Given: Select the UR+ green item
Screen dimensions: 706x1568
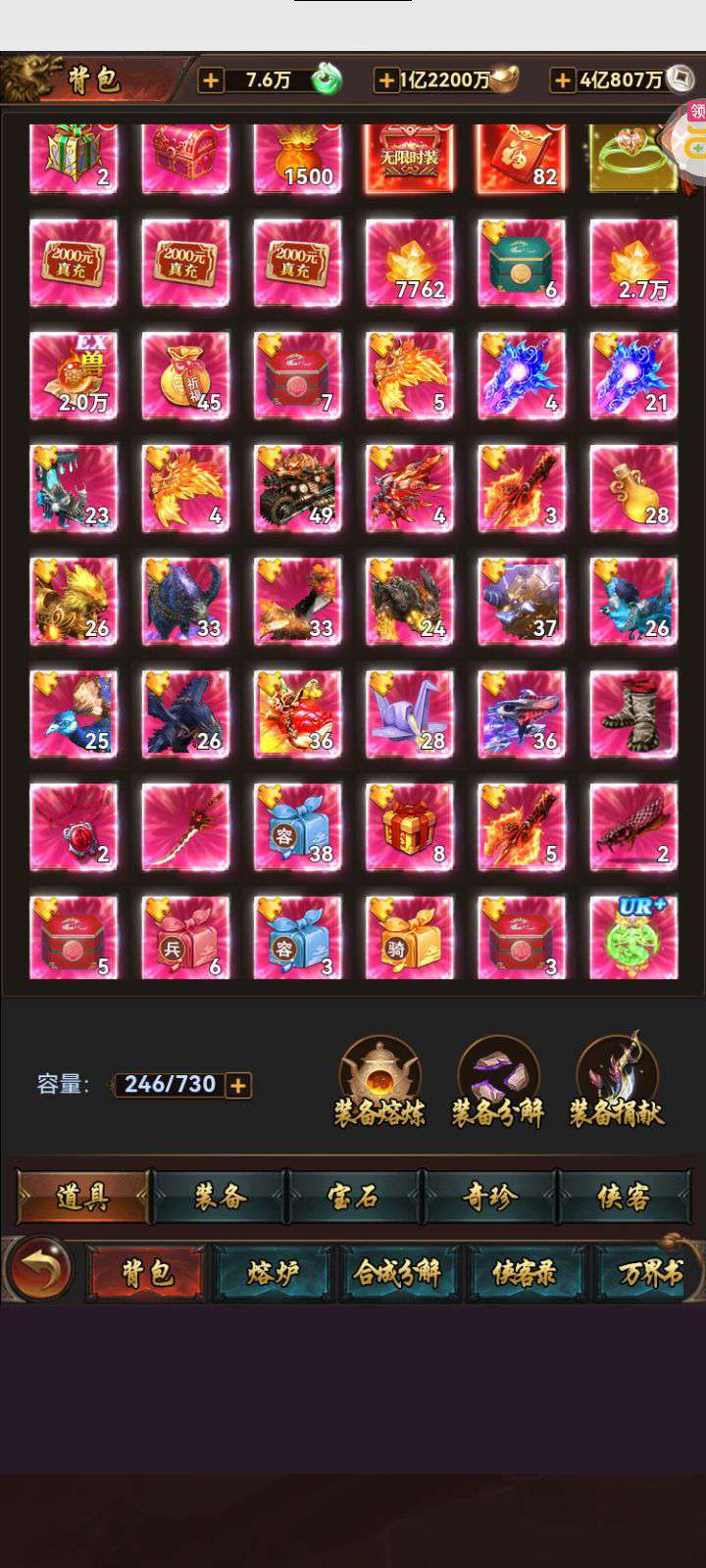Looking at the screenshot, I should pyautogui.click(x=633, y=937).
